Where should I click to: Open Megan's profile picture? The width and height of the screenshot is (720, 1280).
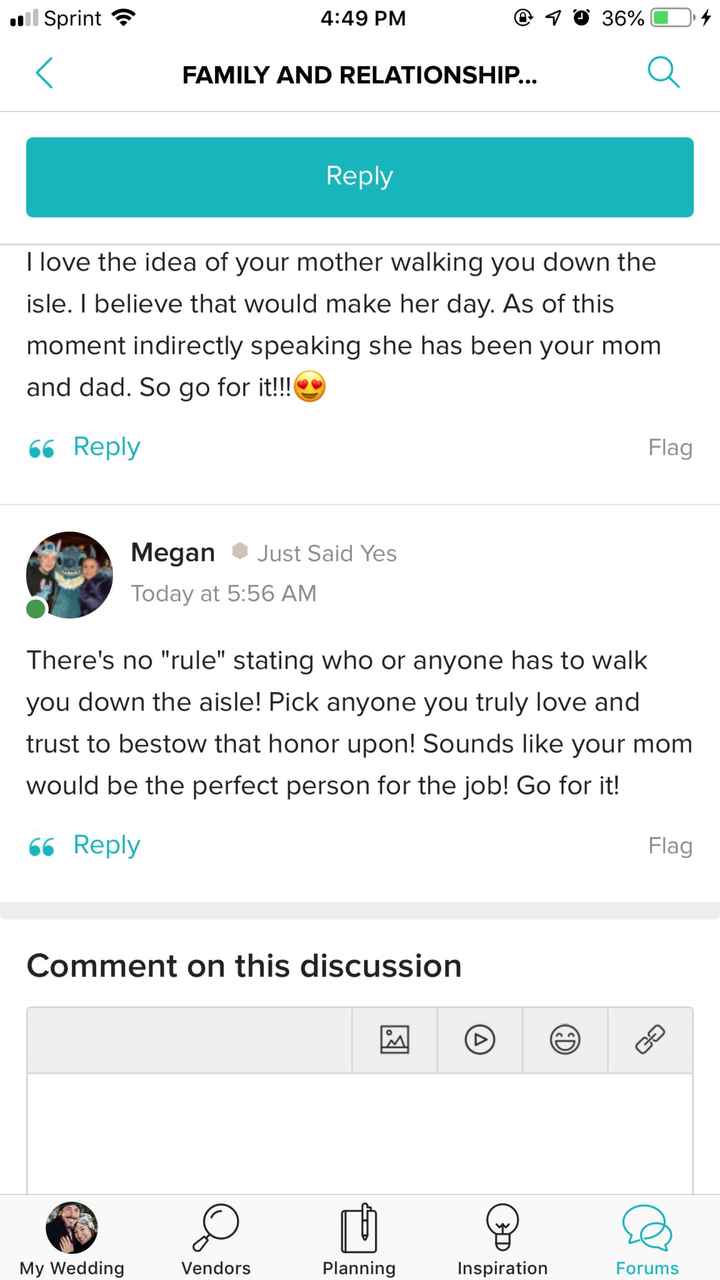click(69, 575)
